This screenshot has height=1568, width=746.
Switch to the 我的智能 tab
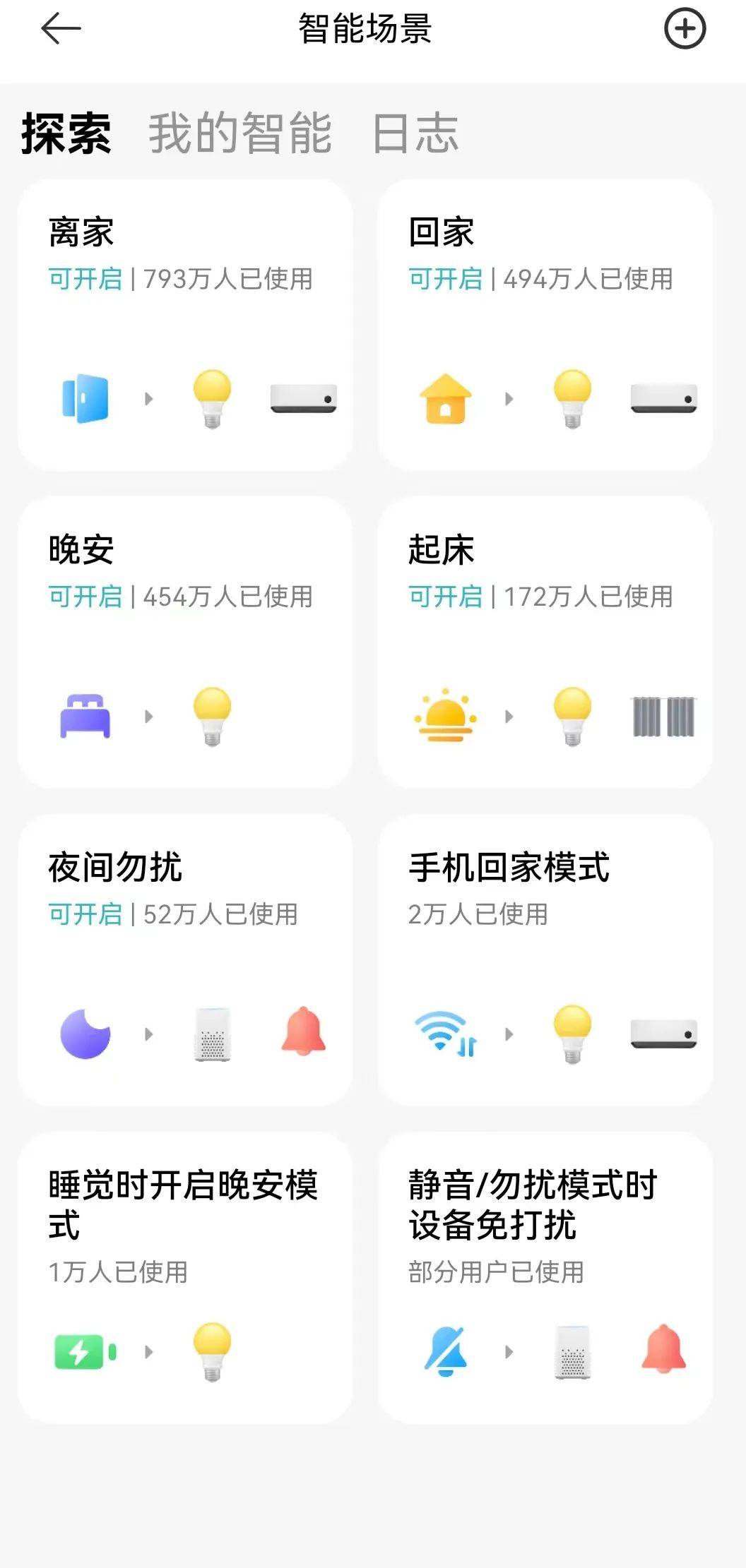[240, 136]
